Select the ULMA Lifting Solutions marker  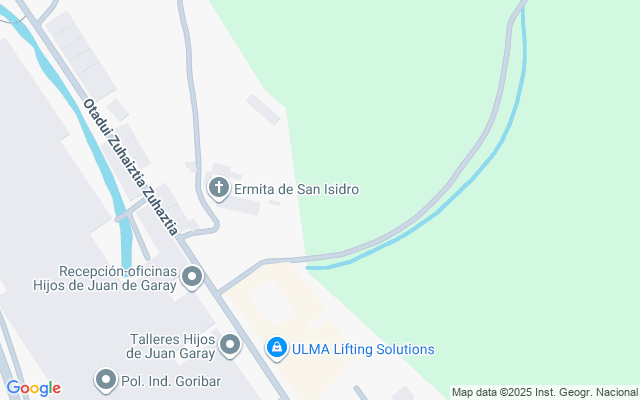pos(277,349)
